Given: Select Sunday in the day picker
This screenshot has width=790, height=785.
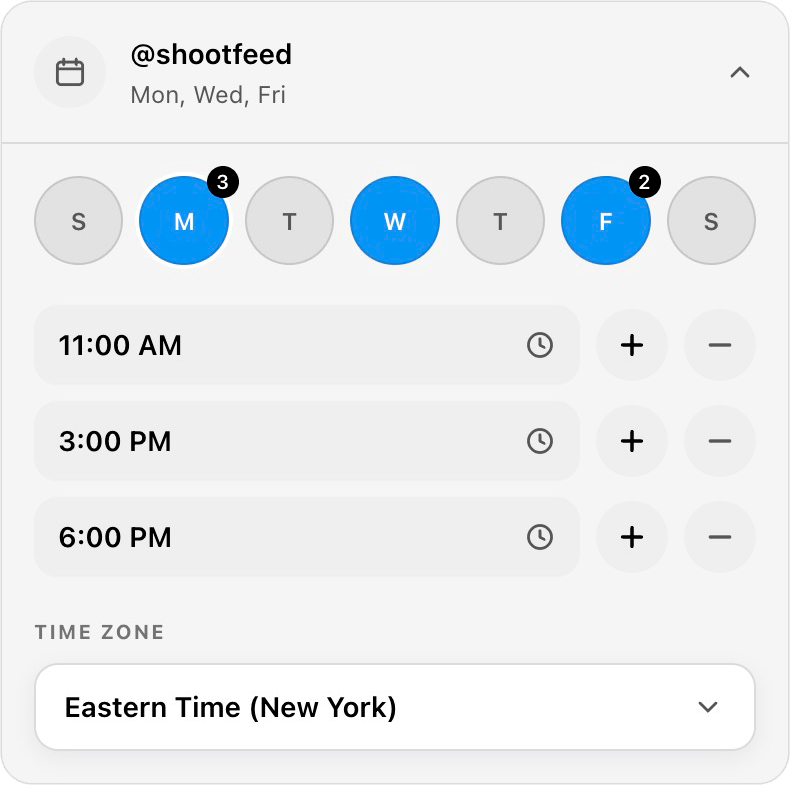Looking at the screenshot, I should point(79,221).
